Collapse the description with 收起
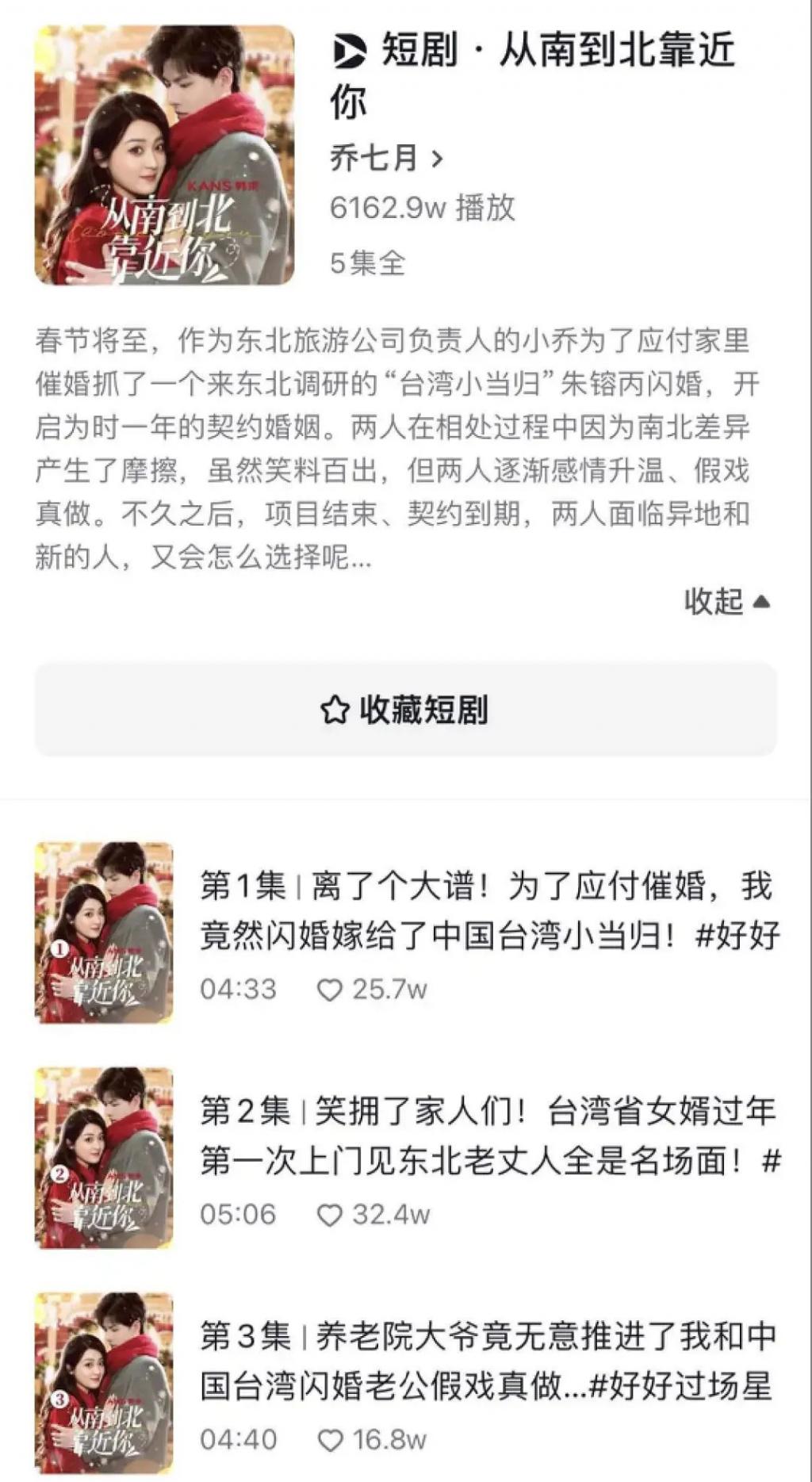The height and width of the screenshot is (1482, 812). tap(726, 602)
